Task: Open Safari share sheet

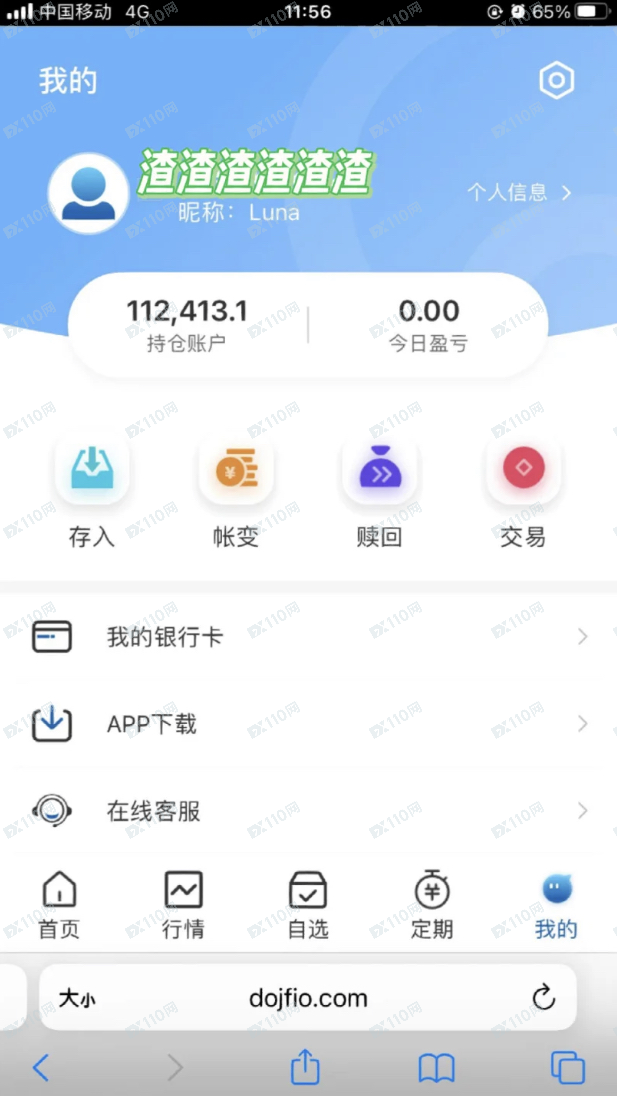Action: click(x=305, y=1068)
